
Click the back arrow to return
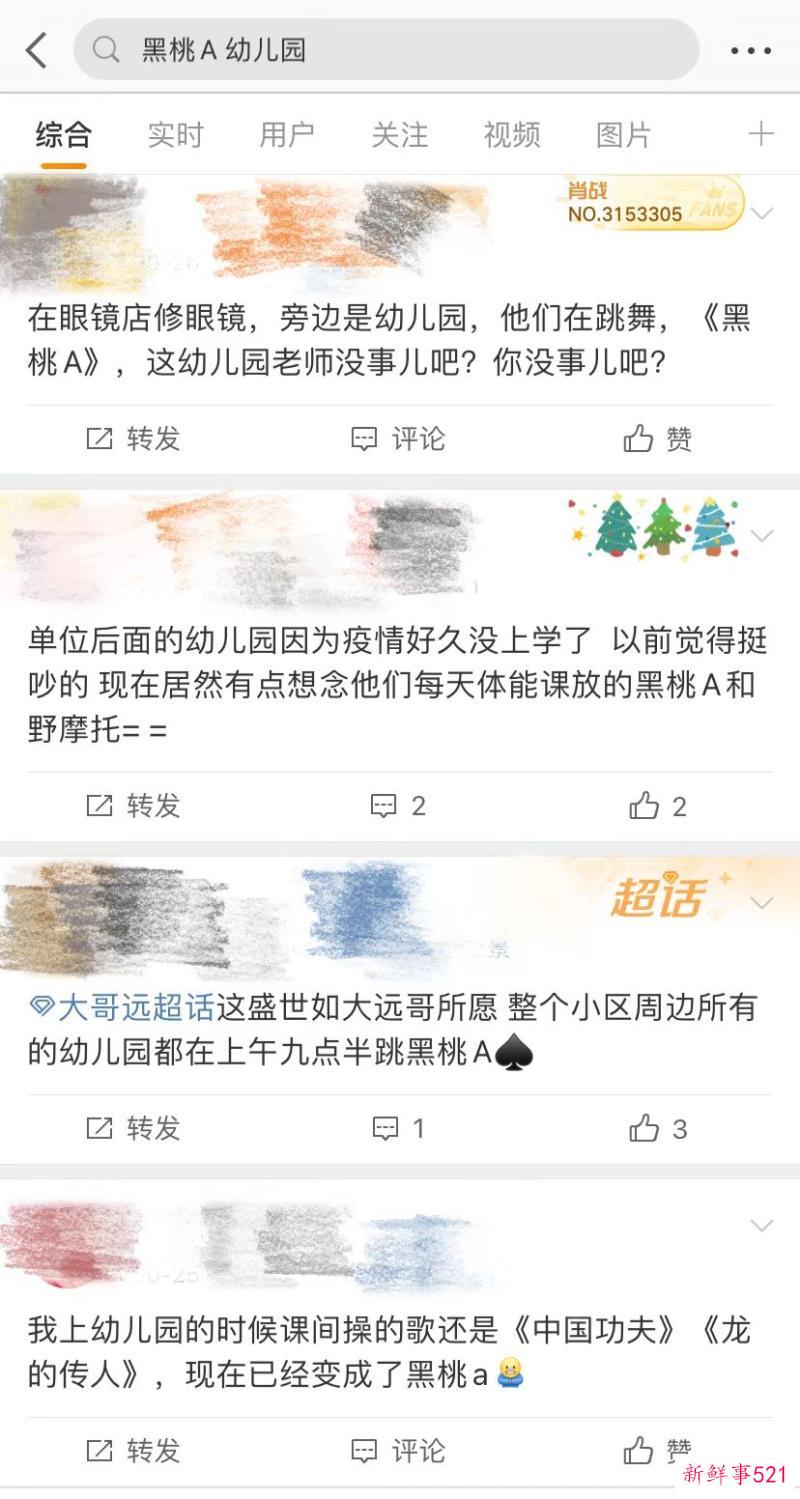tap(36, 47)
